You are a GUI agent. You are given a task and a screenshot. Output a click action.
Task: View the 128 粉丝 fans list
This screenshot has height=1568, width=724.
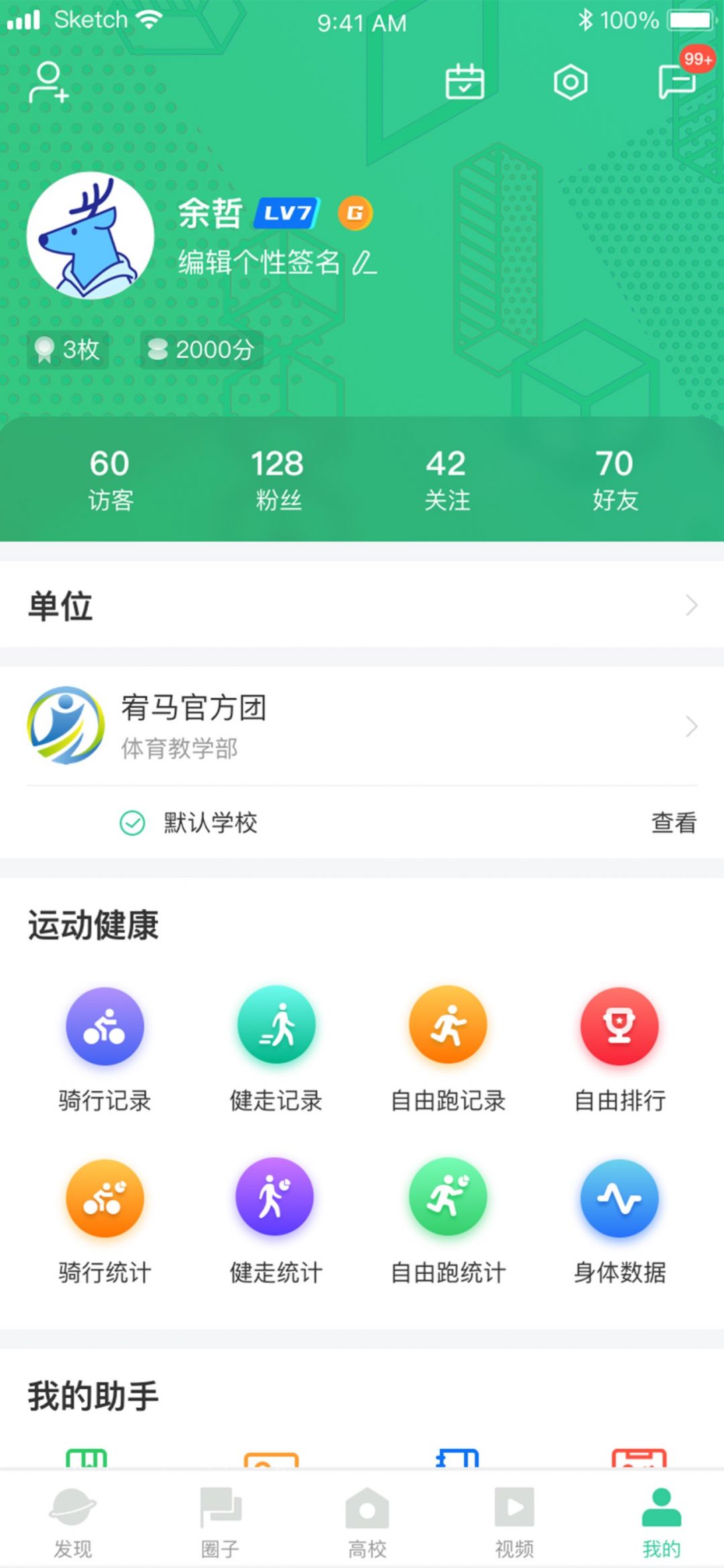point(278,479)
